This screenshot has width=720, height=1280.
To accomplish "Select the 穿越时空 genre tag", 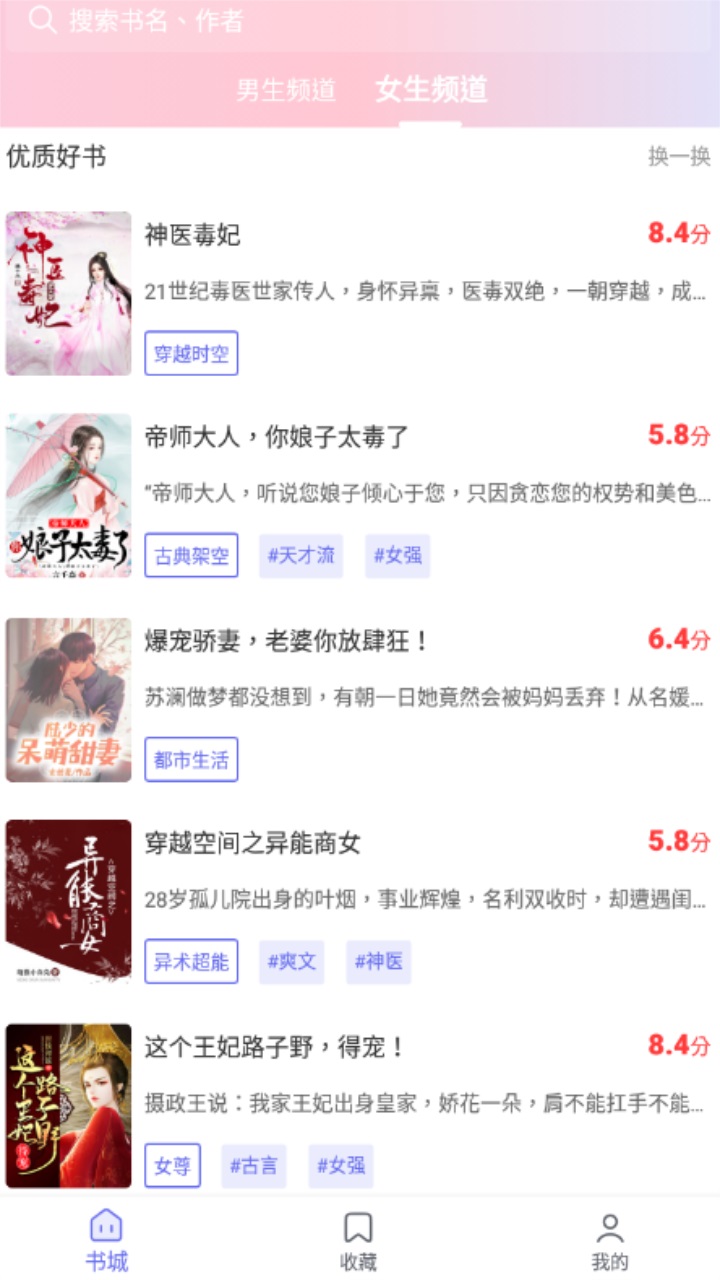I will pos(190,355).
